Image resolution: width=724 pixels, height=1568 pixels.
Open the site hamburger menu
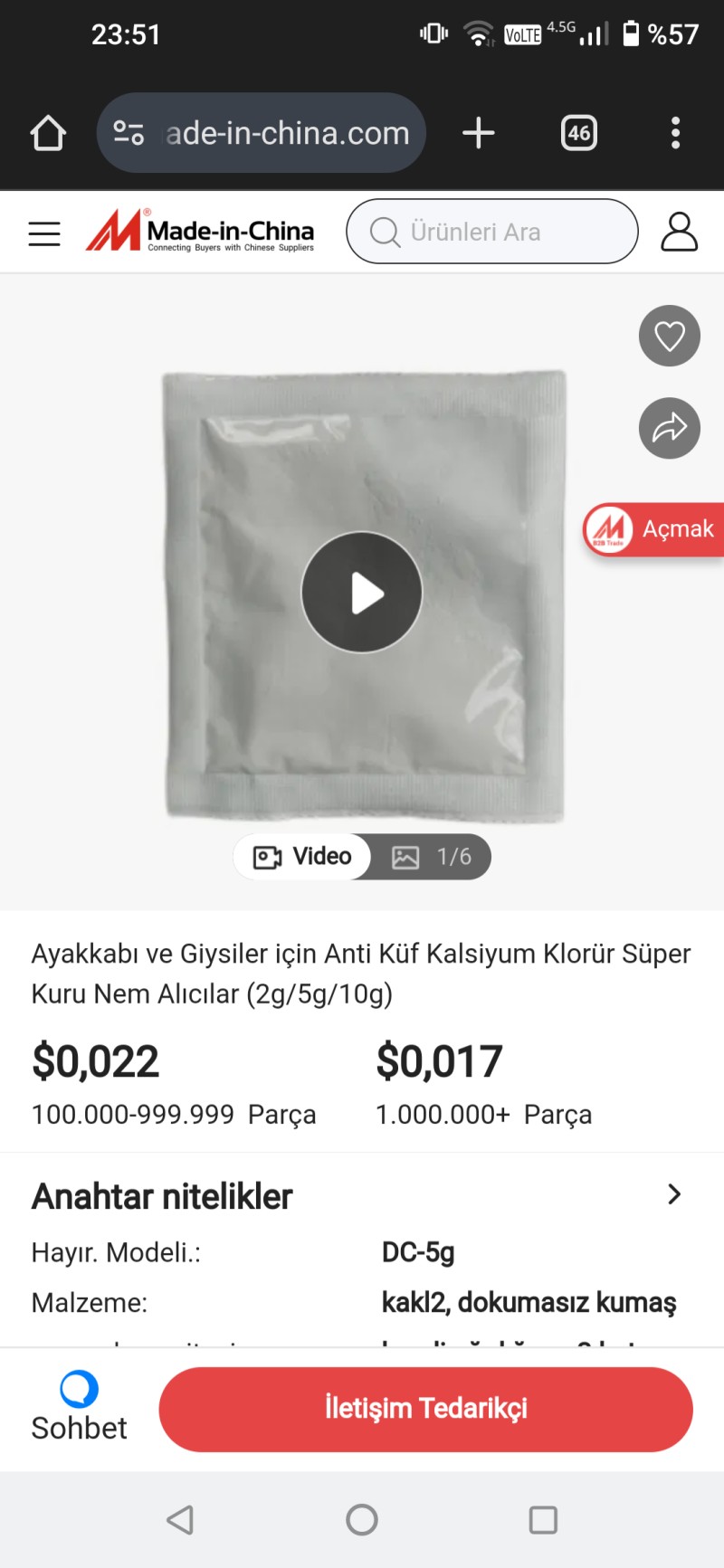click(44, 233)
